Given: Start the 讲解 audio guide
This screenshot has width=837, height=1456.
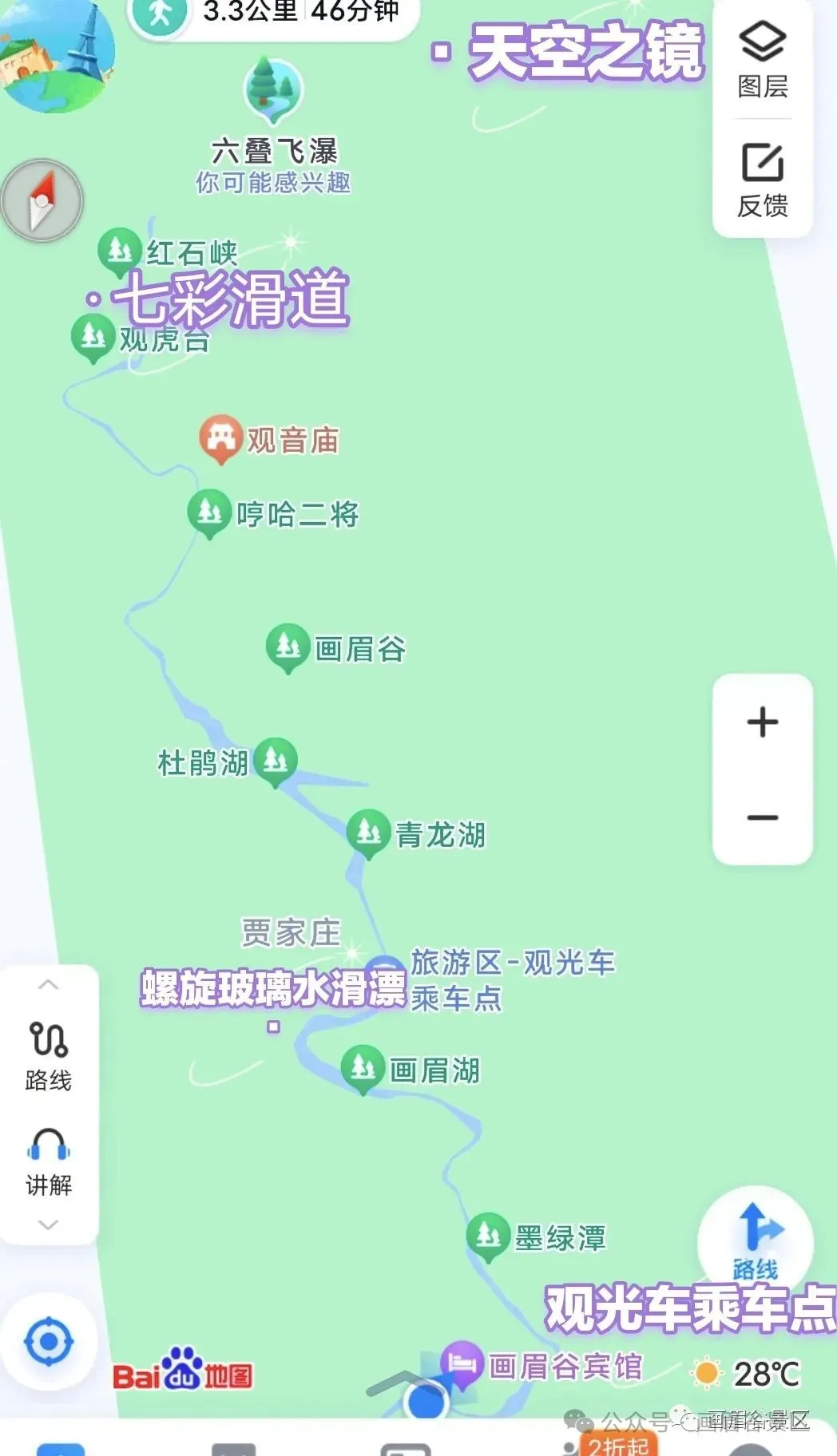Looking at the screenshot, I should 49,1161.
